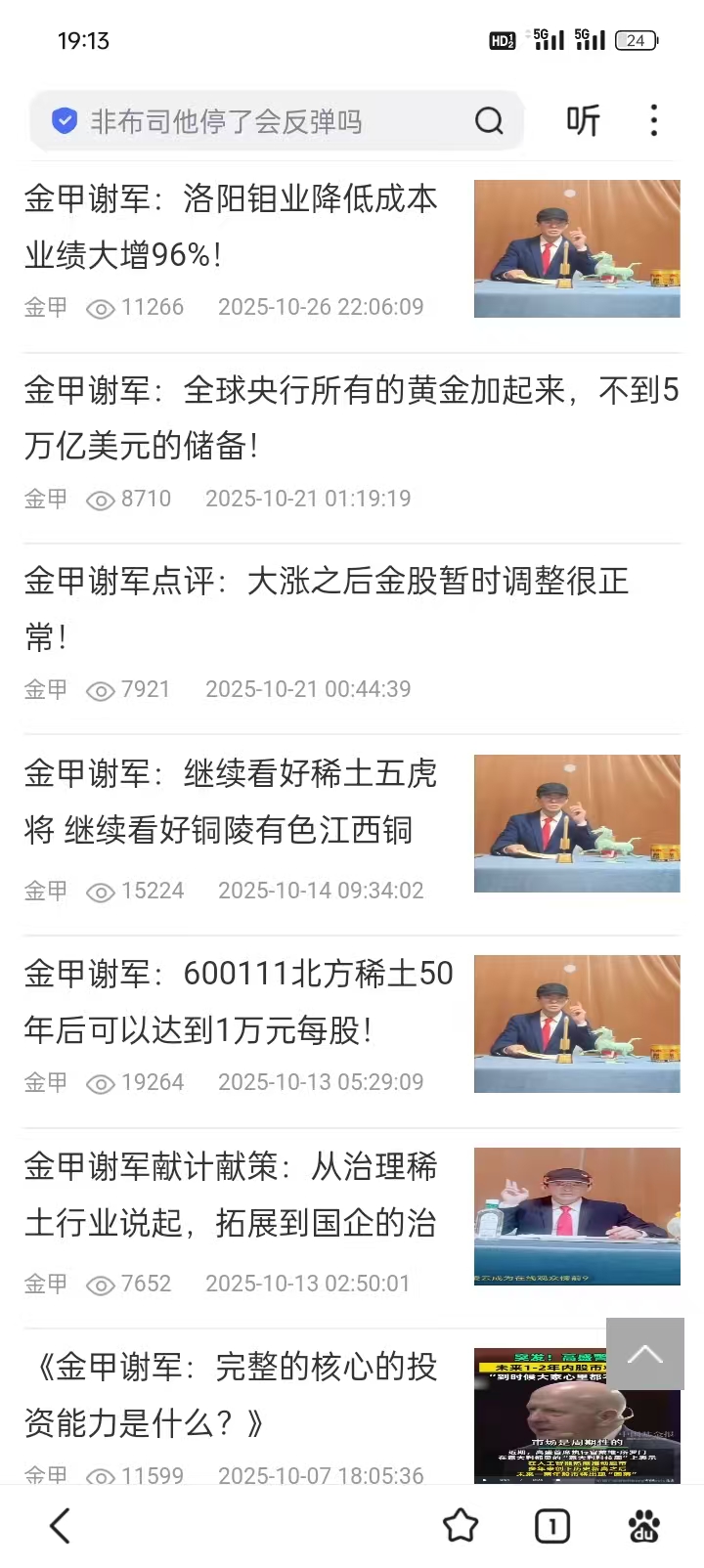This screenshot has height=1568, width=704.
Task: Tap the address bar showing 非布司他停了会反弹吗
Action: pyautogui.click(x=254, y=121)
